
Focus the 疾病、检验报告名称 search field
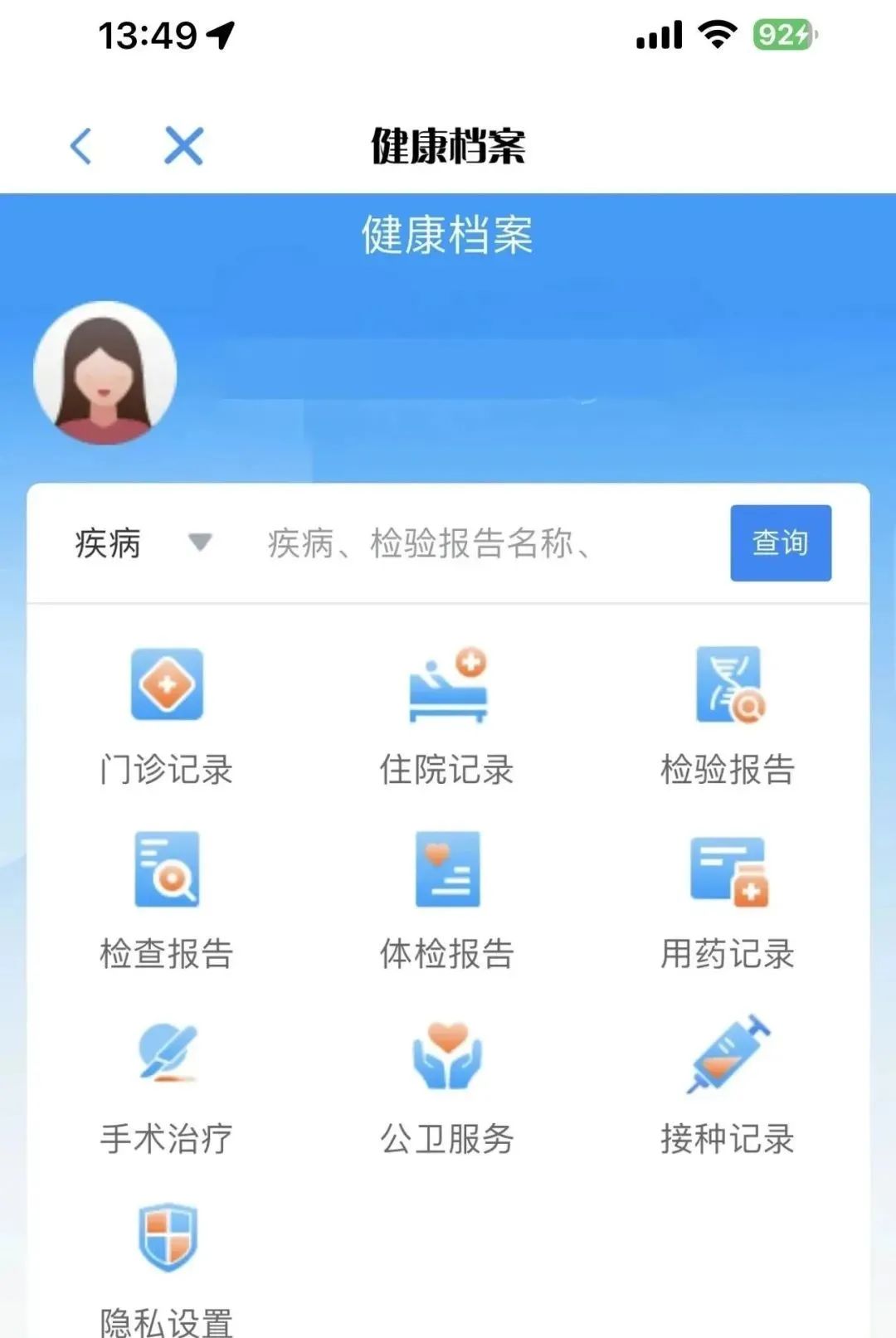point(481,543)
